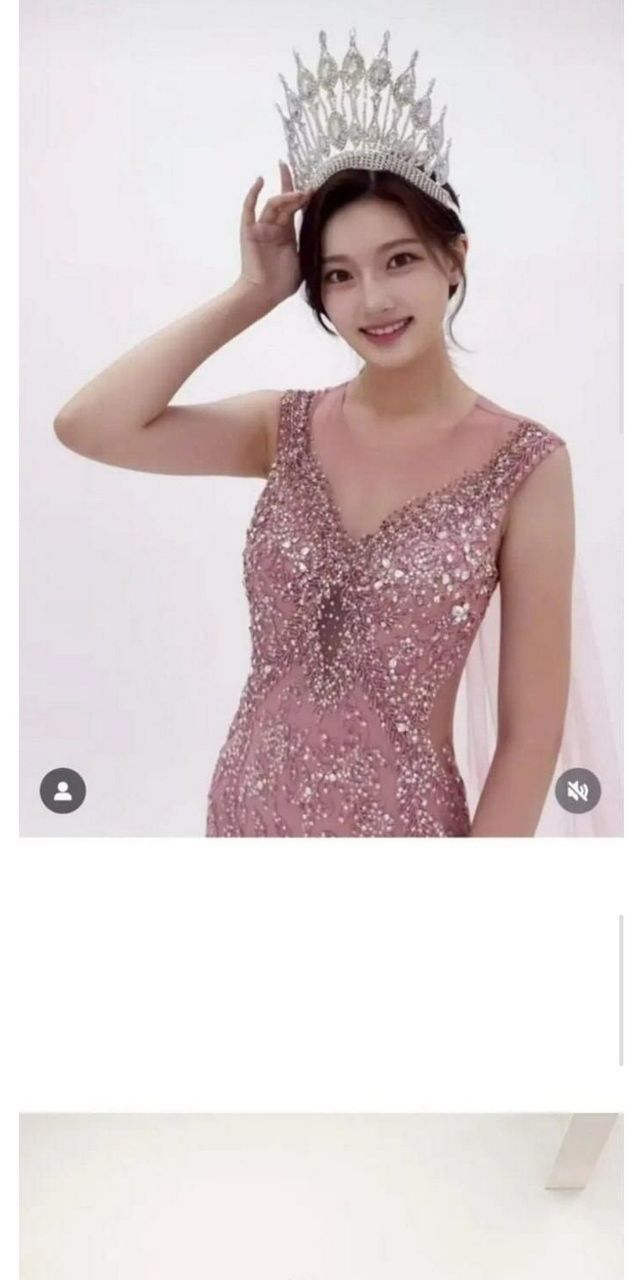Show people tagged in this video

tap(63, 791)
